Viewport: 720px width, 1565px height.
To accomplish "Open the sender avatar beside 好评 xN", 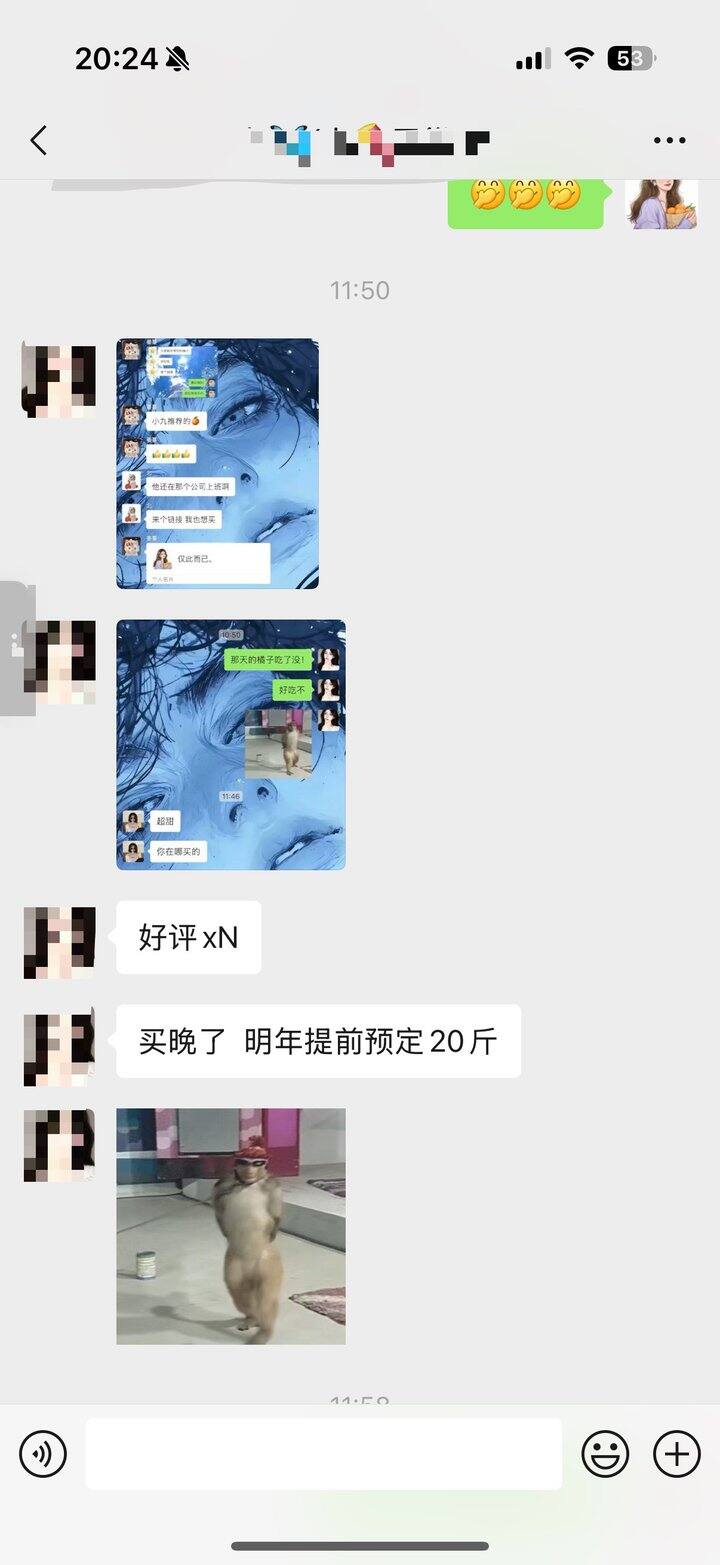I will point(59,942).
